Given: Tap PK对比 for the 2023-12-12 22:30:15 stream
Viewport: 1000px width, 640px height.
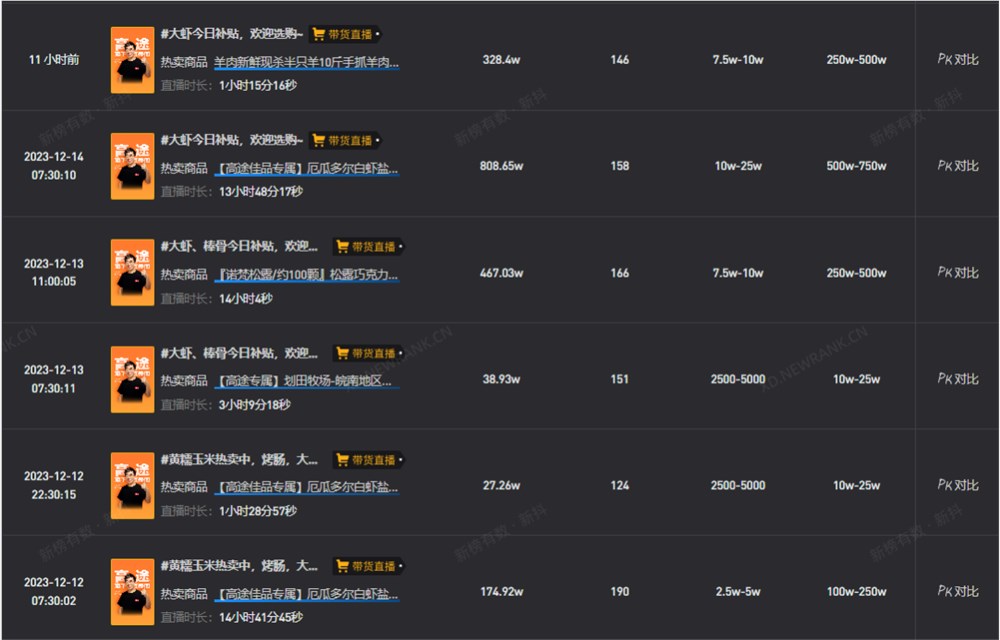Looking at the screenshot, I should coord(957,485).
